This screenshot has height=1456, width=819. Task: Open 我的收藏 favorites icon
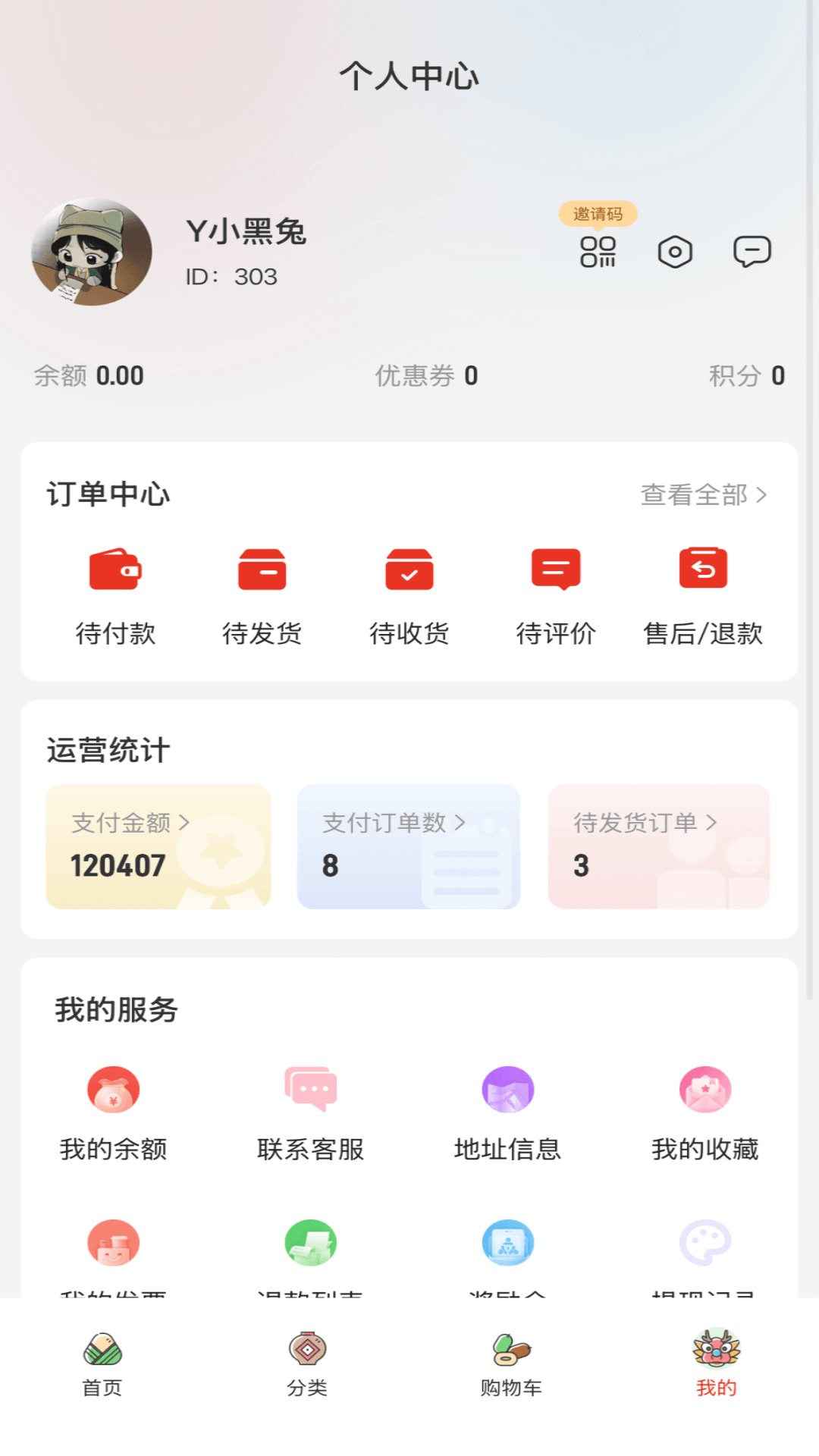pyautogui.click(x=706, y=1089)
